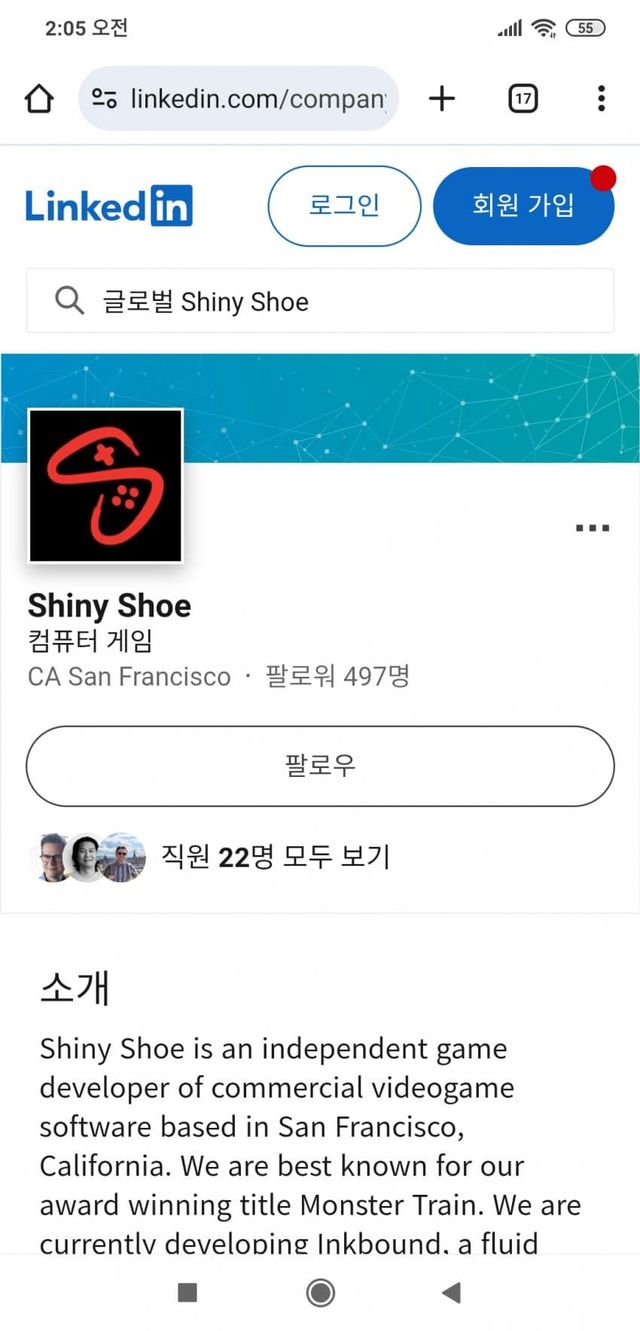Open the browser's three-dot menu
This screenshot has width=640, height=1331.
(600, 98)
